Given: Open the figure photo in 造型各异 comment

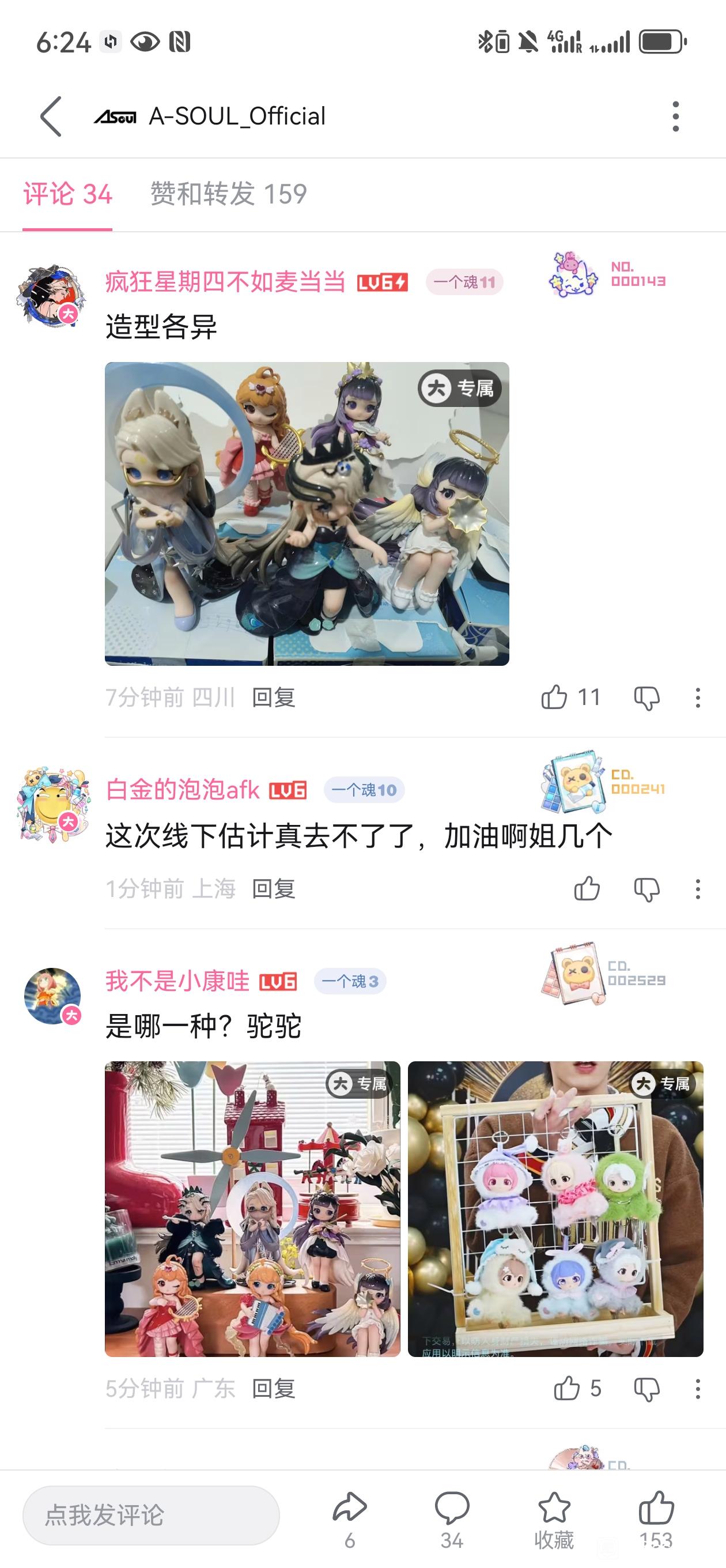Looking at the screenshot, I should (x=307, y=514).
